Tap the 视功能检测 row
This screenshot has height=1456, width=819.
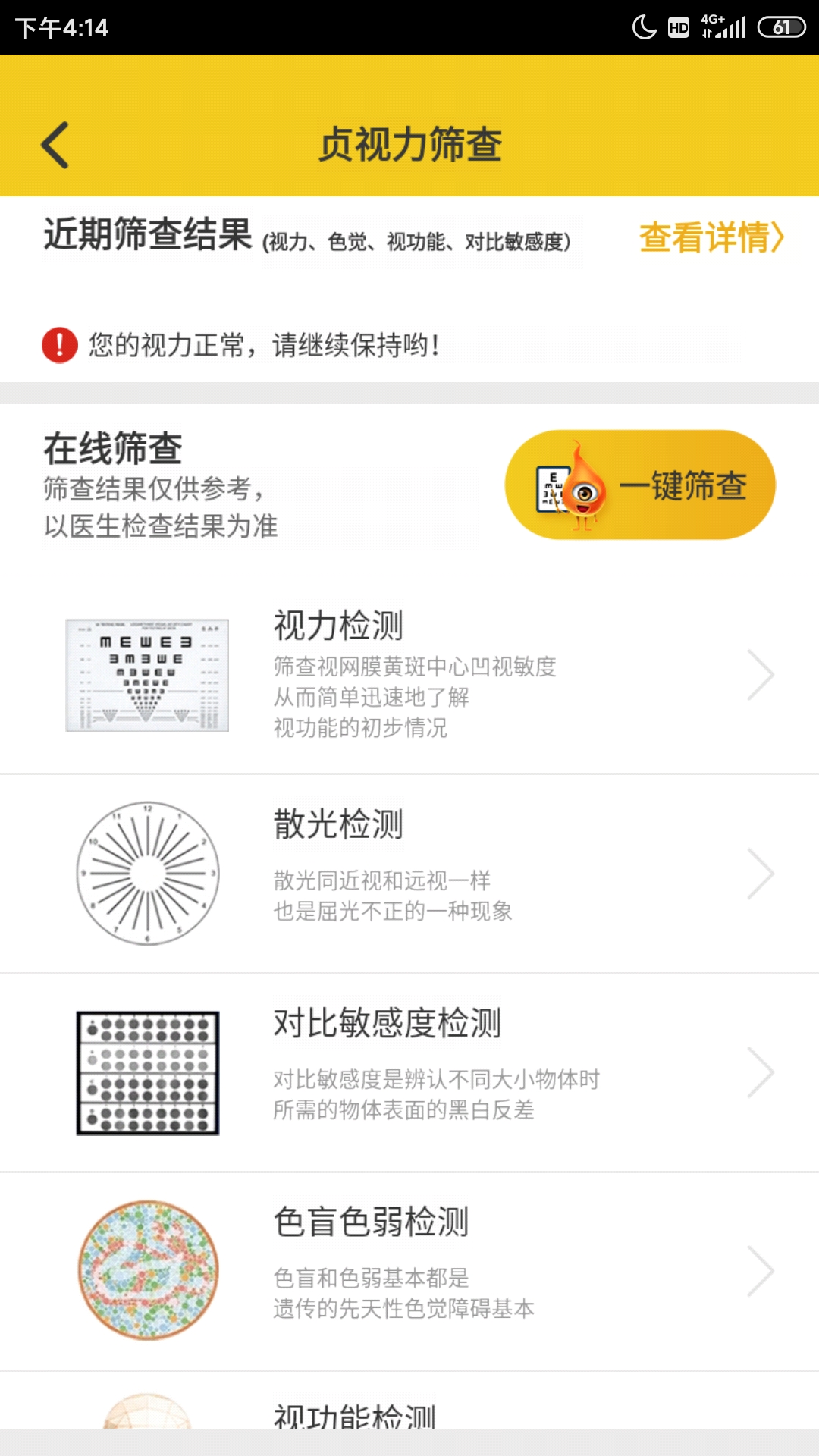coord(409,1401)
